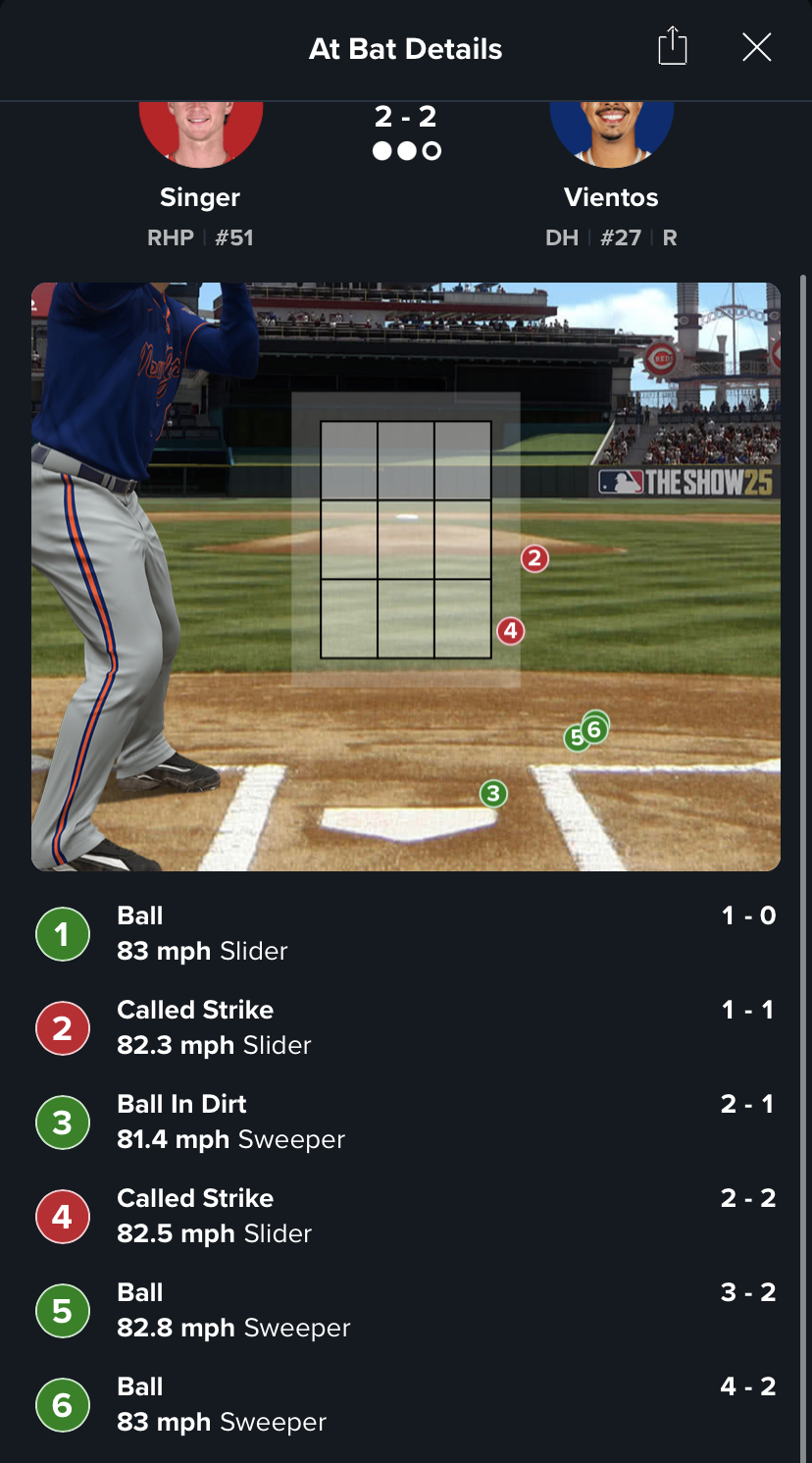
Task: Close the At Bat Details panel
Action: (756, 47)
